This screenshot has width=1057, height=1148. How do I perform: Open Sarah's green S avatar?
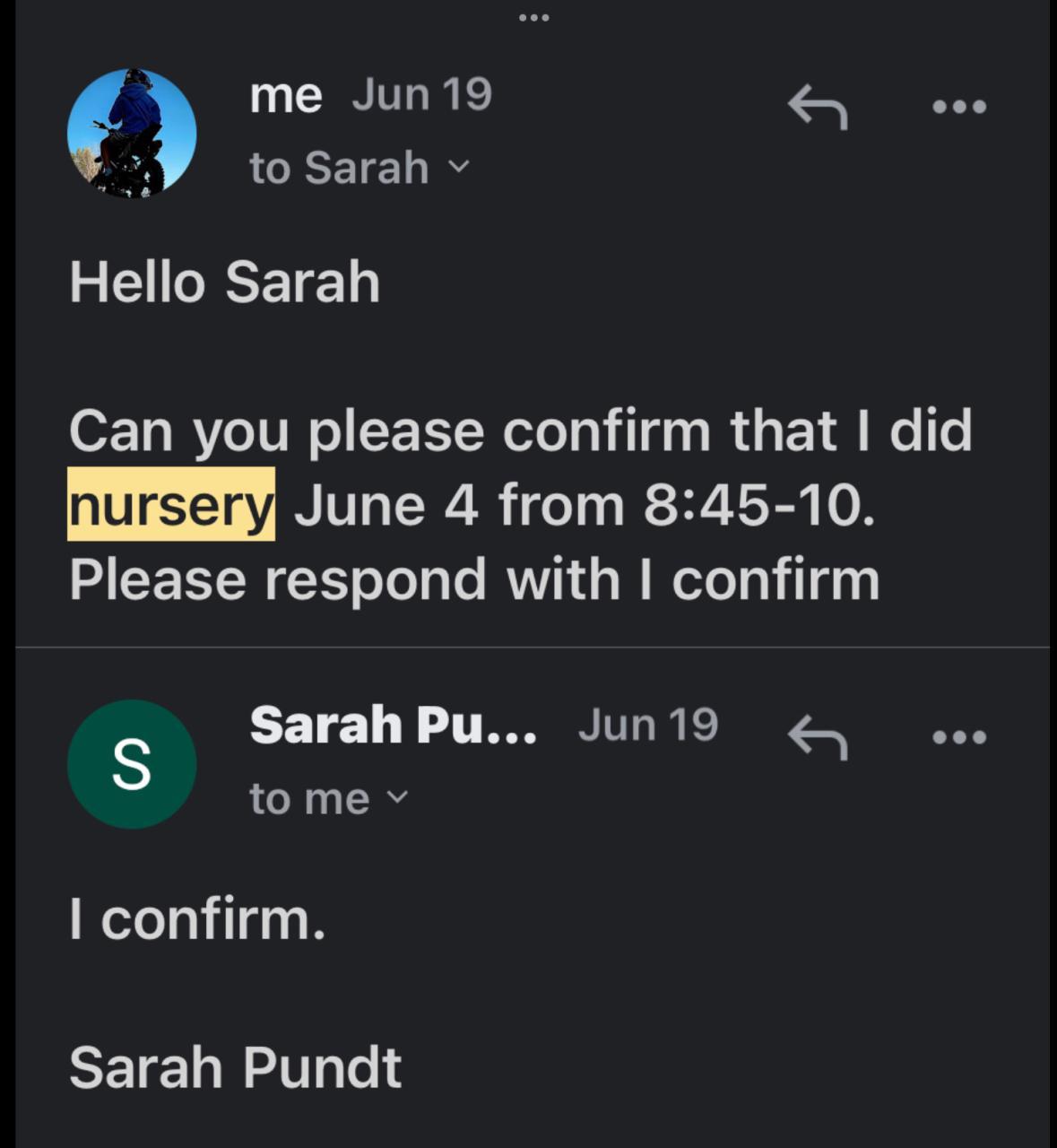pos(132,764)
